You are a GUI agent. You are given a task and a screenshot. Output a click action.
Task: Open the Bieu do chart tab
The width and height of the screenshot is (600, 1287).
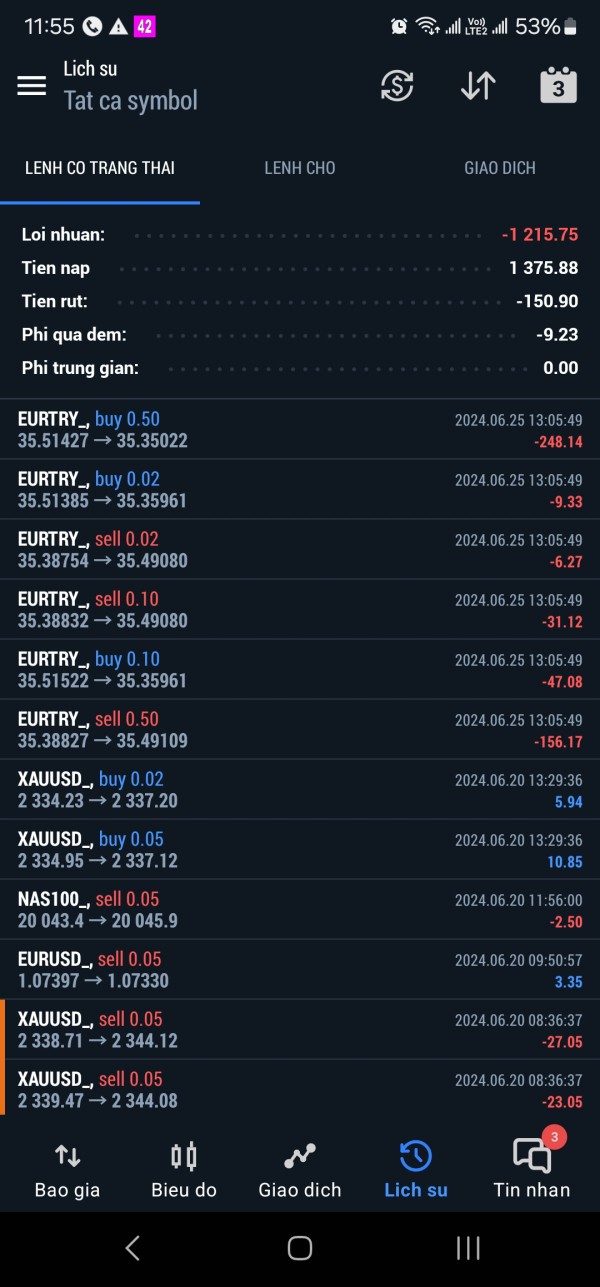coord(184,1170)
